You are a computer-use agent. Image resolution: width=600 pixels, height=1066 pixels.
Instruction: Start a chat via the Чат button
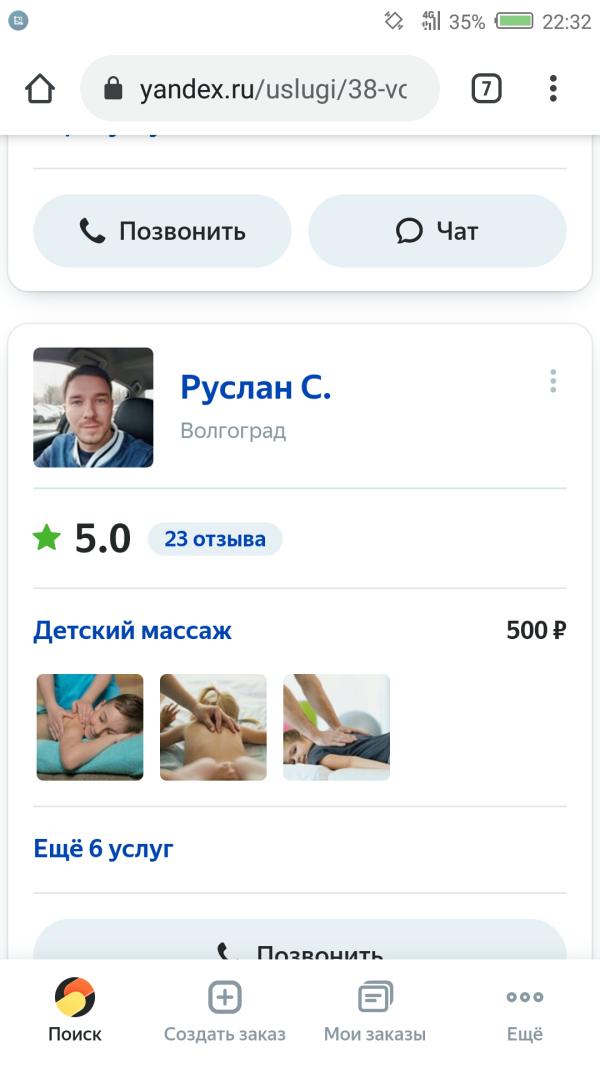(x=437, y=231)
